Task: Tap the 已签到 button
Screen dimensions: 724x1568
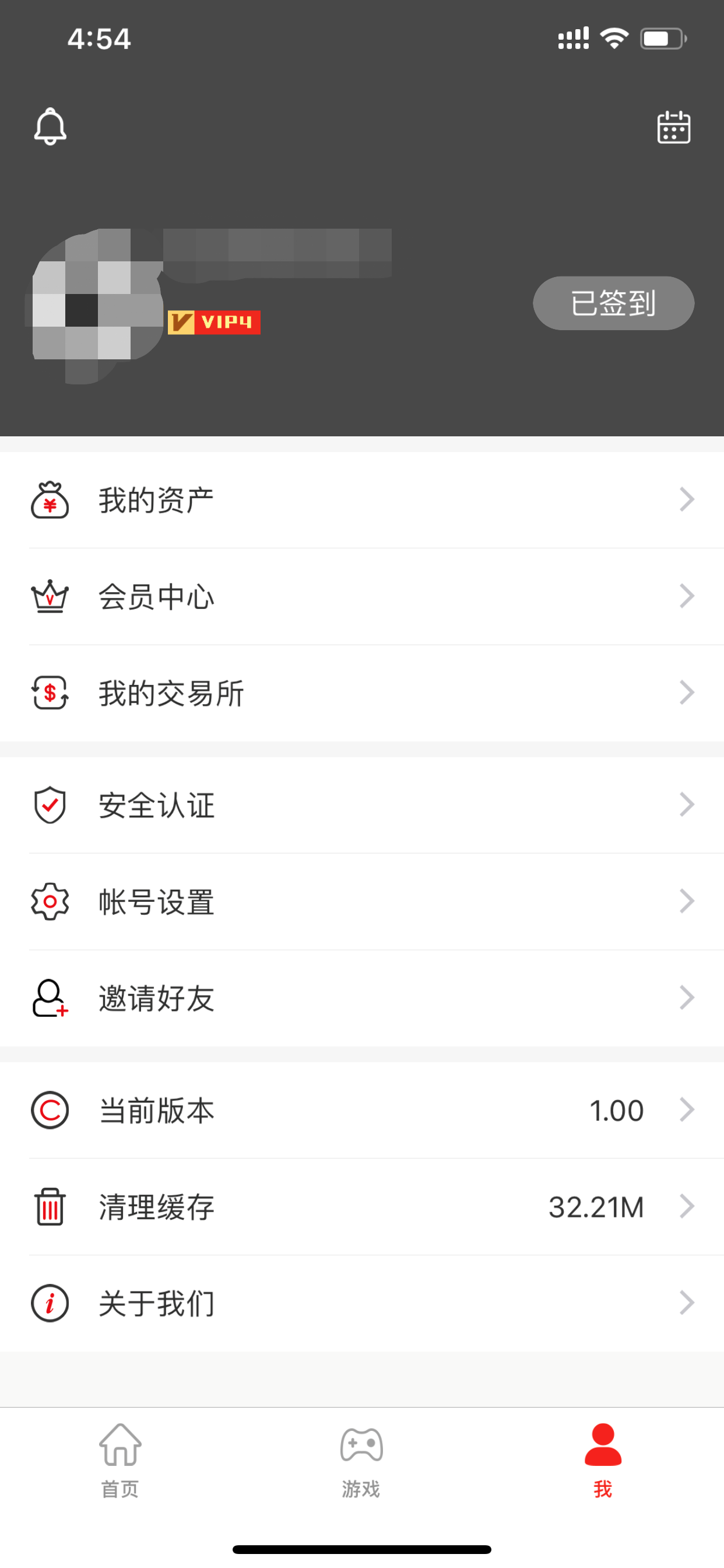Action: [x=613, y=303]
